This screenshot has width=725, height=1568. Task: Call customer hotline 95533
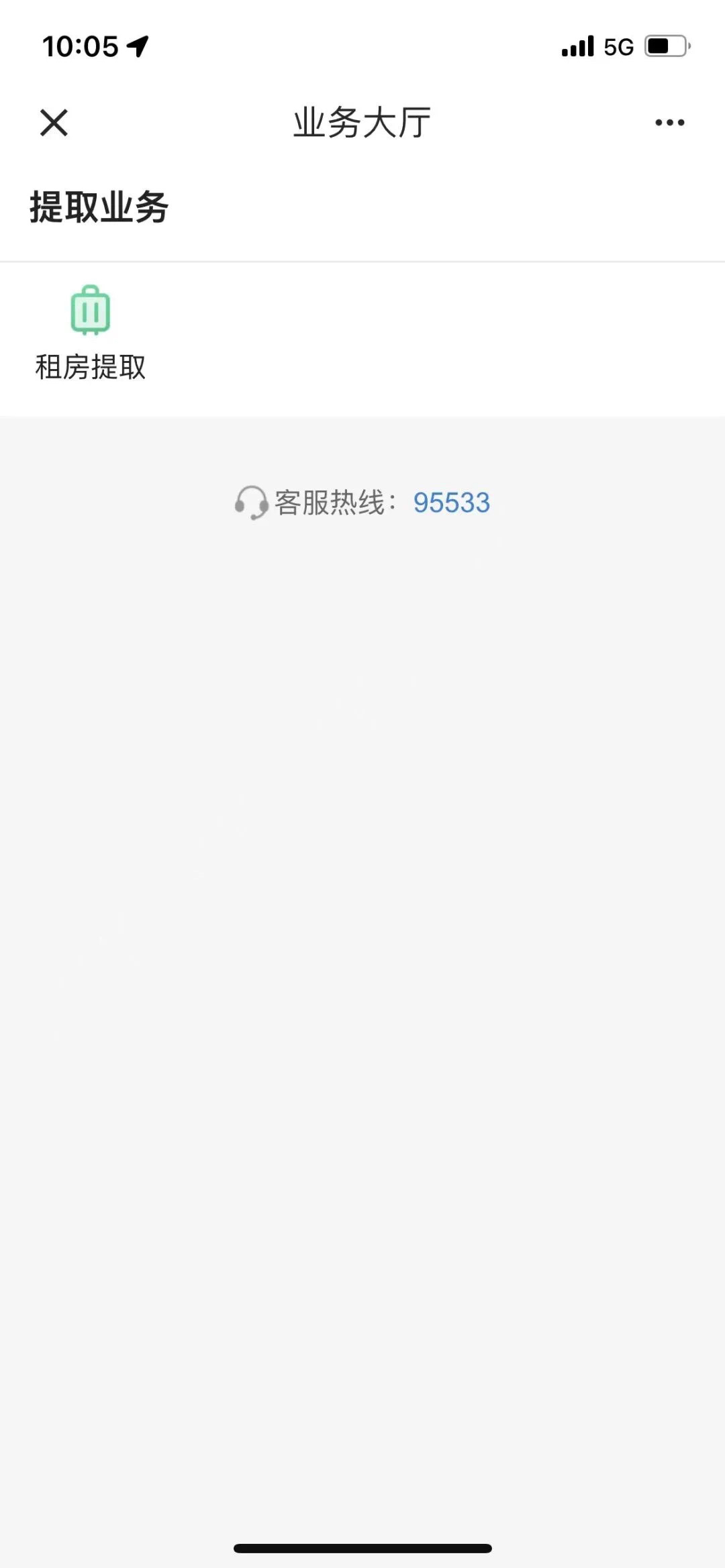451,503
